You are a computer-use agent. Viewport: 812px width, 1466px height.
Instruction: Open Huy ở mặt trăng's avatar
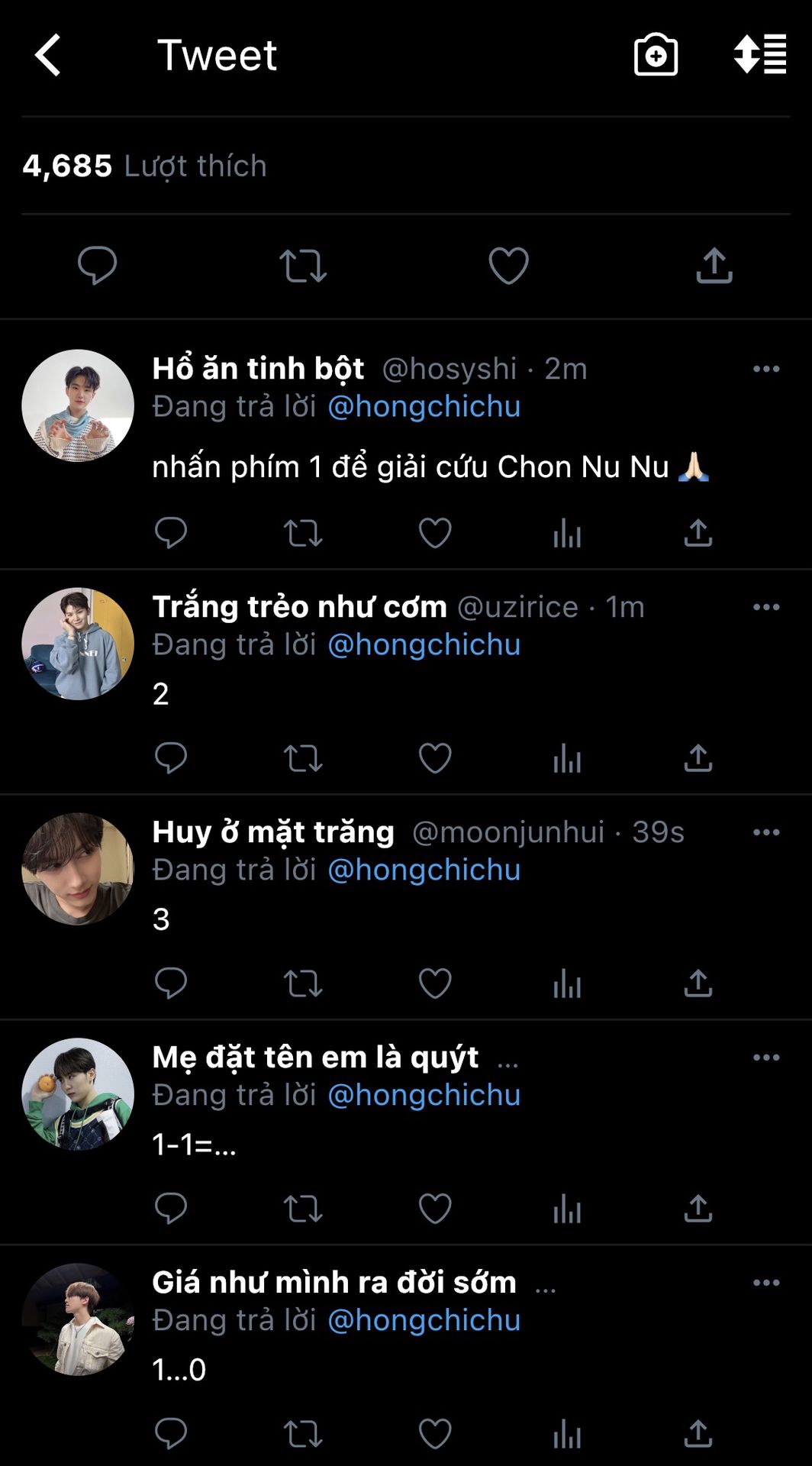click(x=78, y=869)
